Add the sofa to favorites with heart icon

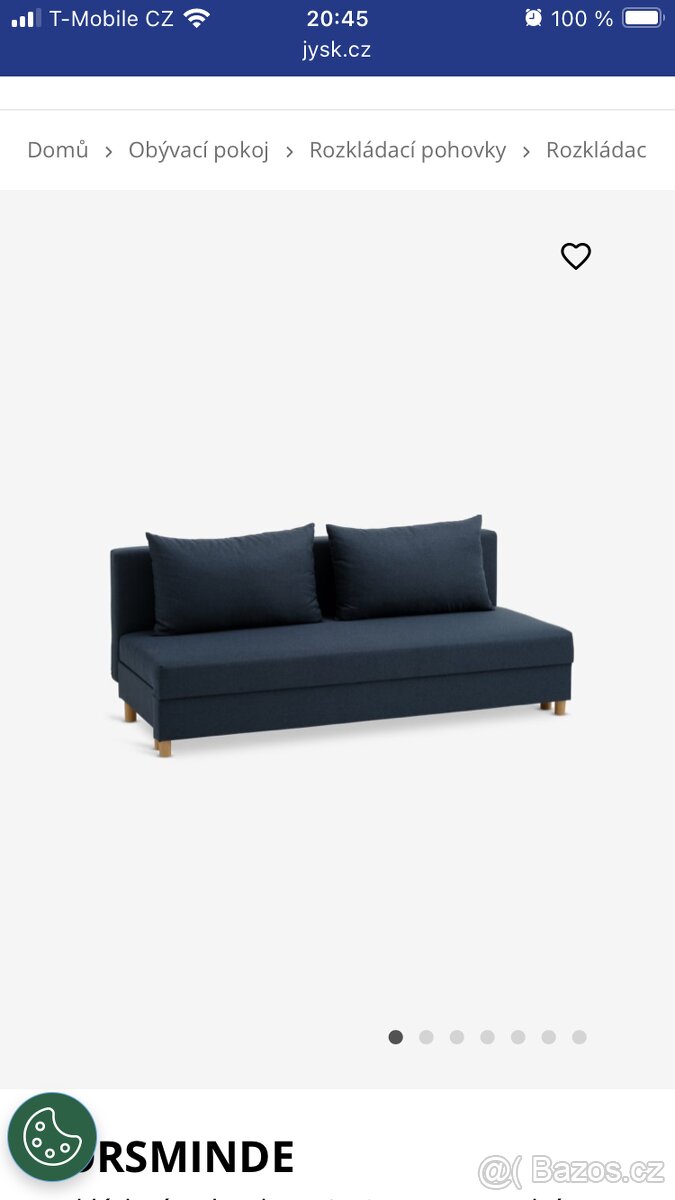576,257
